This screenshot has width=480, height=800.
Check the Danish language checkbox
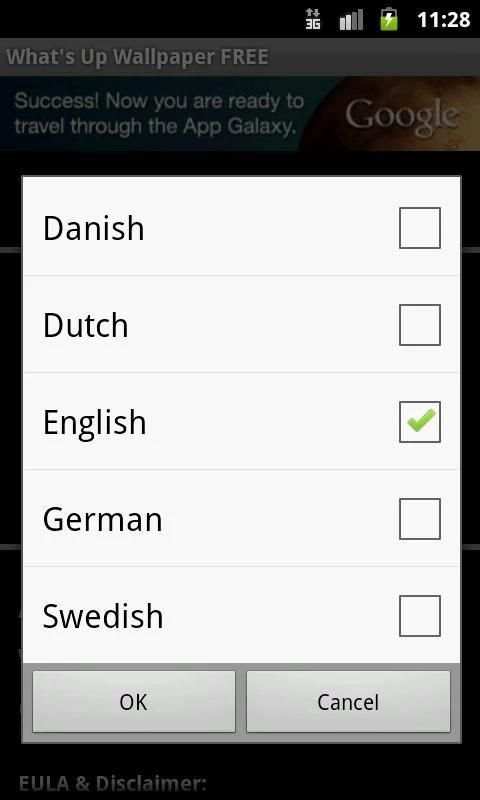419,228
